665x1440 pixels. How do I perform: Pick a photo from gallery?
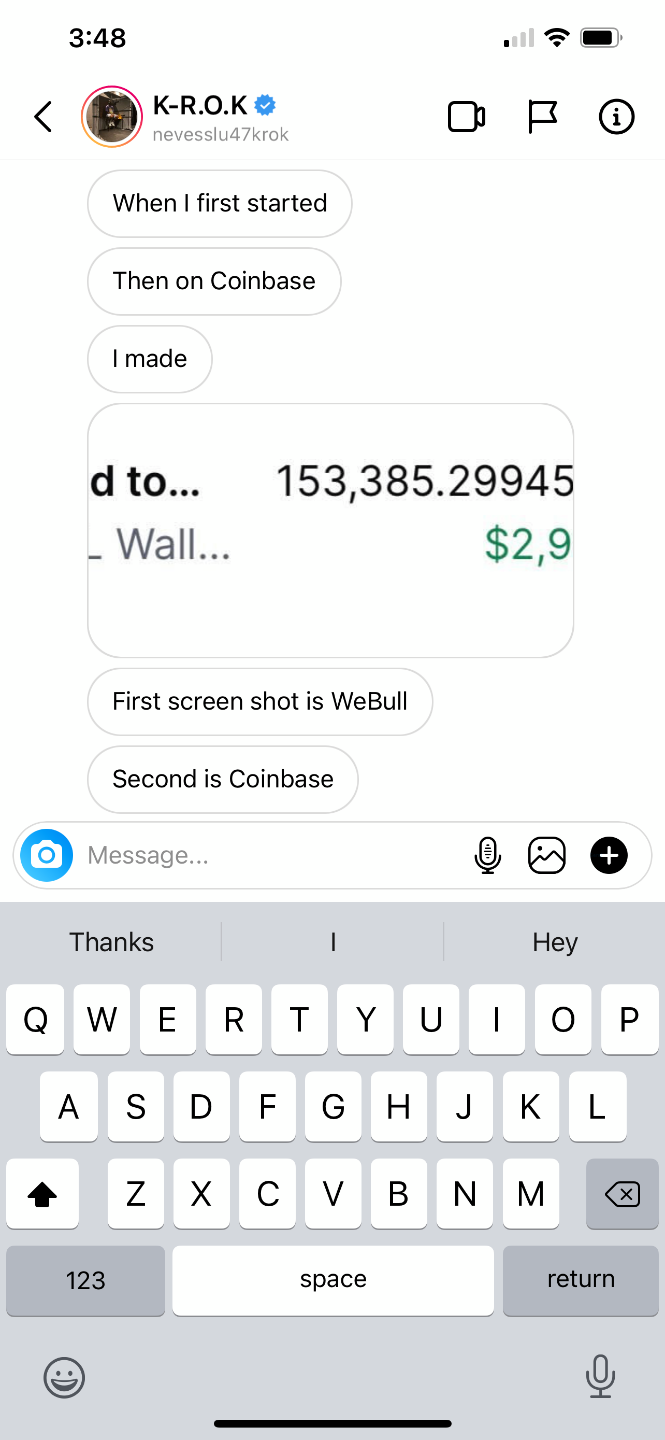[x=547, y=855]
